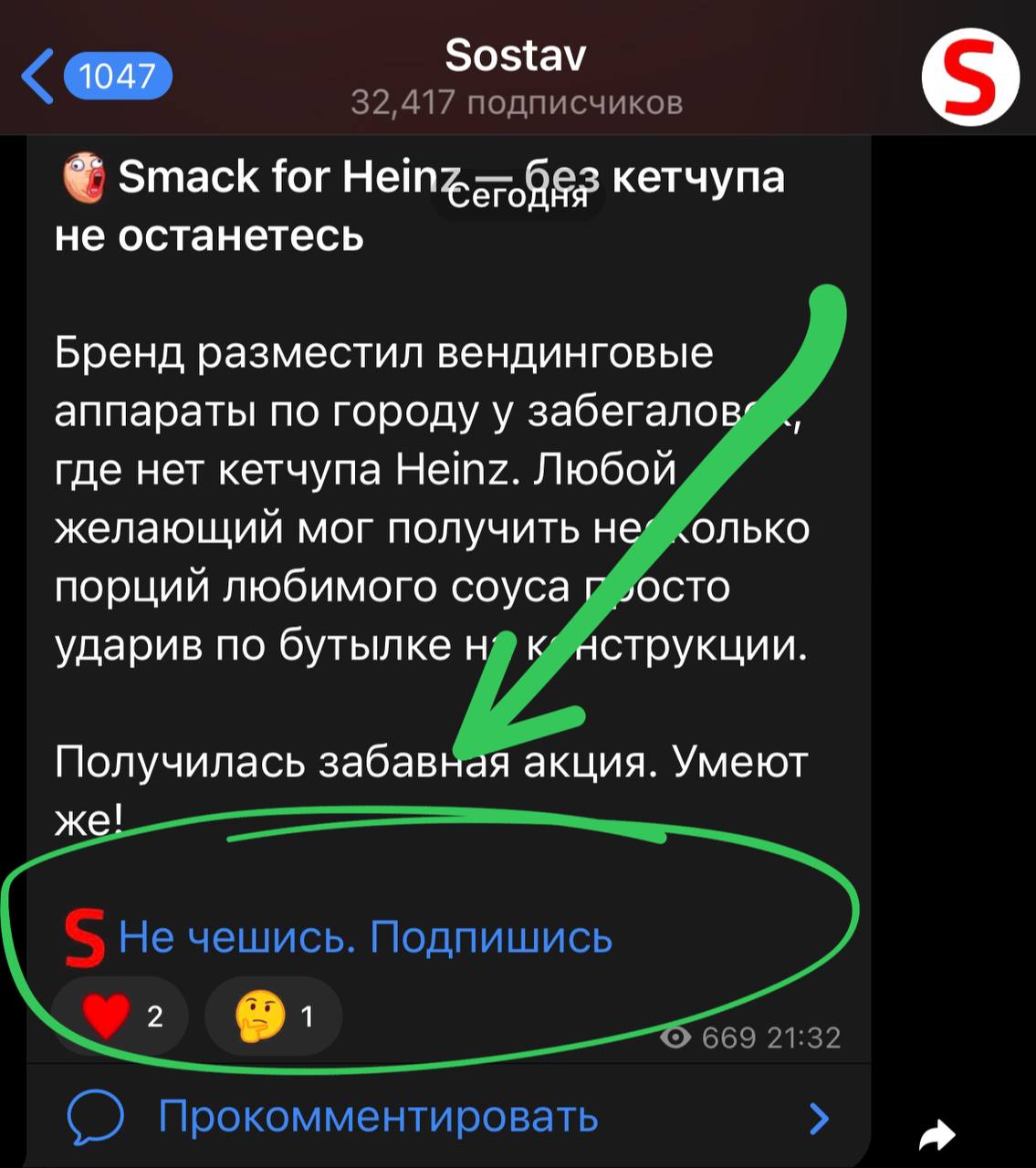The width and height of the screenshot is (1036, 1168).
Task: Add a heart reaction to the post
Action: [120, 1016]
